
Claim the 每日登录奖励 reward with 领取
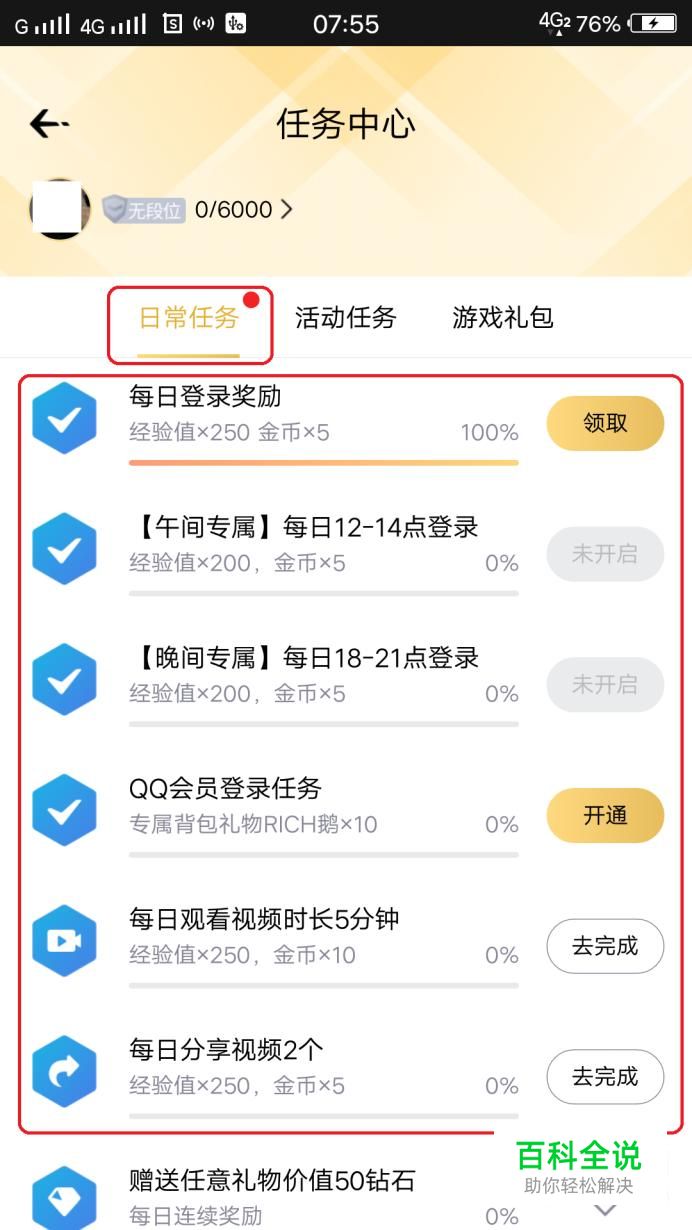(605, 423)
